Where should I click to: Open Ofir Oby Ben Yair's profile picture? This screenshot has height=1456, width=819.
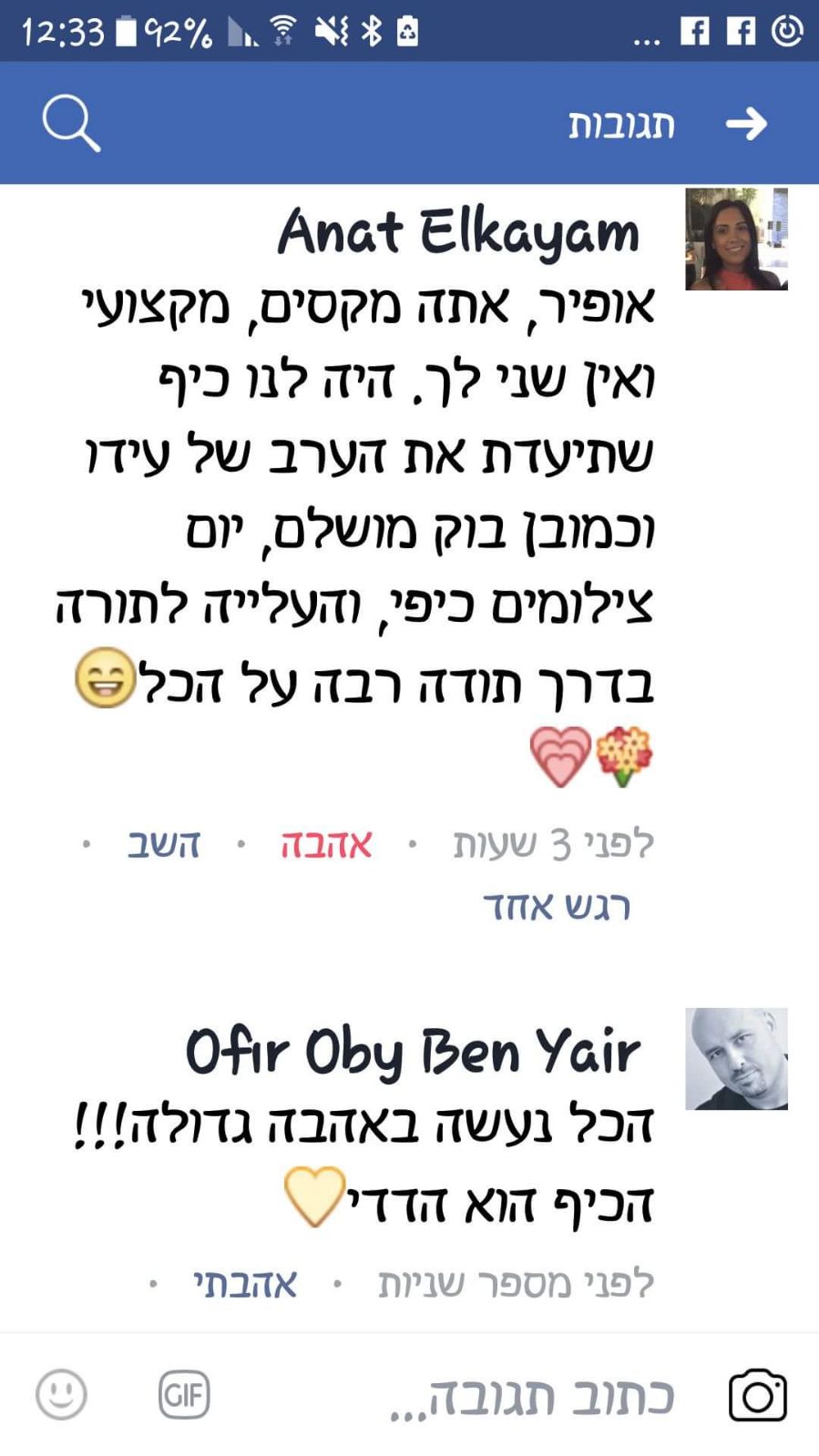click(736, 1059)
